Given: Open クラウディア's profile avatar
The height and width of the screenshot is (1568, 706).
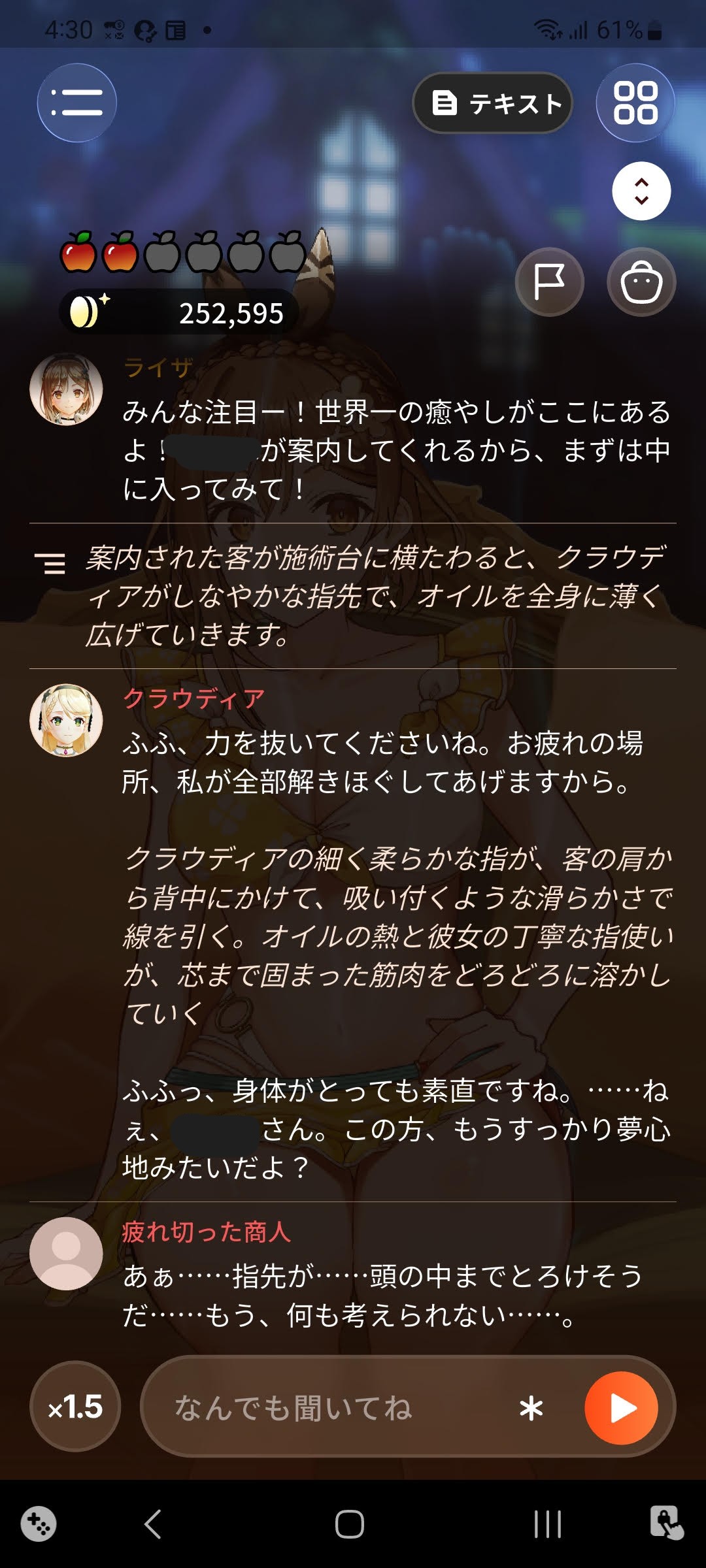Looking at the screenshot, I should [x=66, y=720].
